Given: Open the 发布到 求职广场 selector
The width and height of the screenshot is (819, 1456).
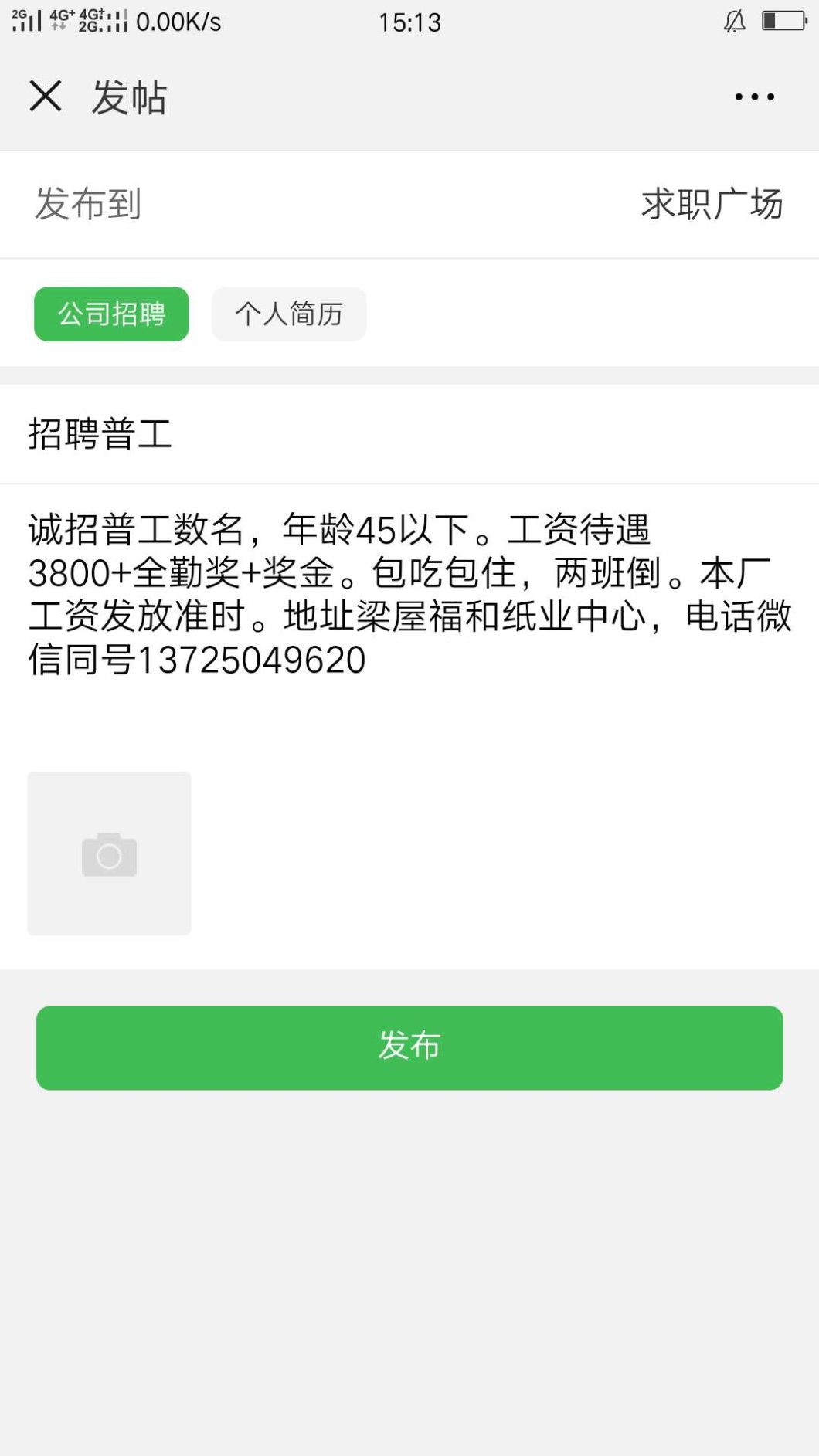Looking at the screenshot, I should [711, 204].
